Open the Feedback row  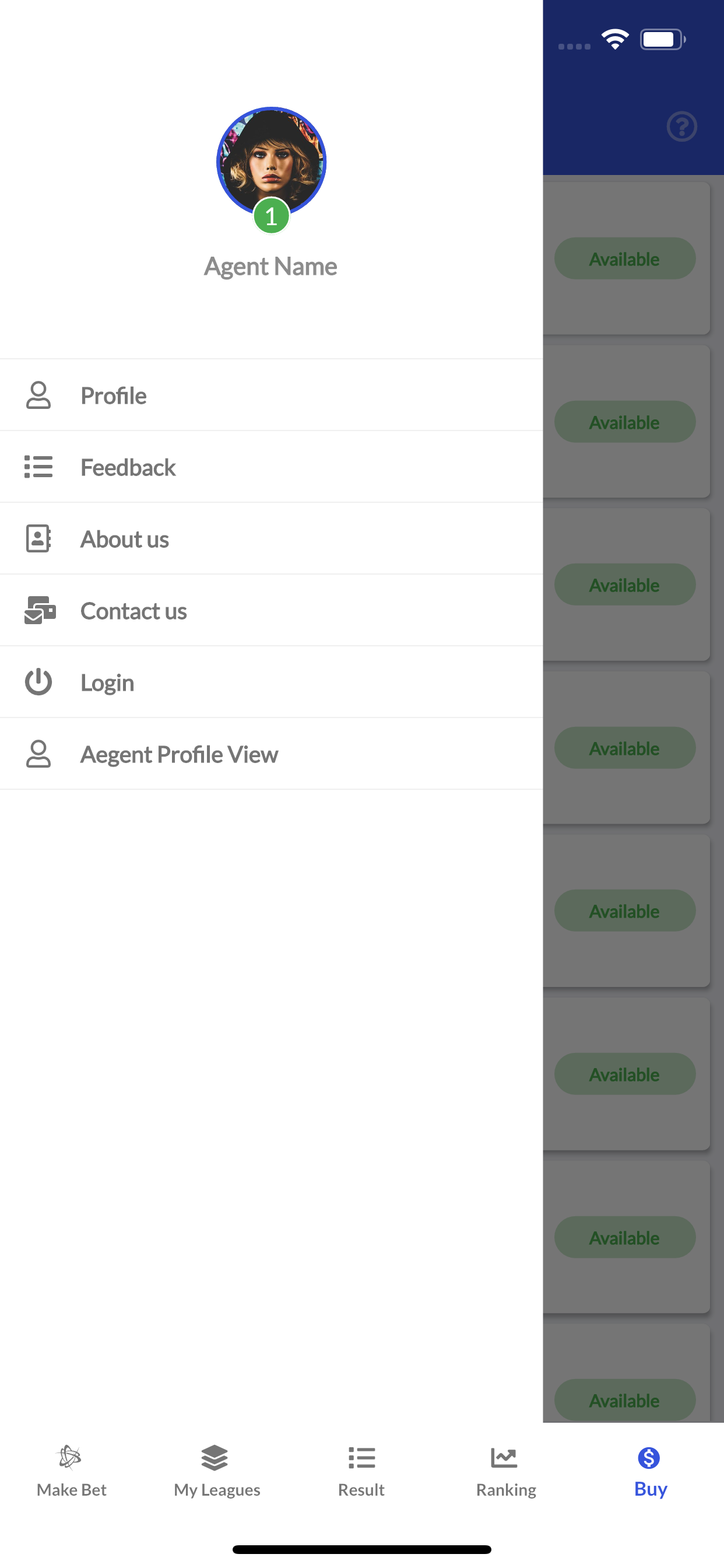click(x=271, y=467)
